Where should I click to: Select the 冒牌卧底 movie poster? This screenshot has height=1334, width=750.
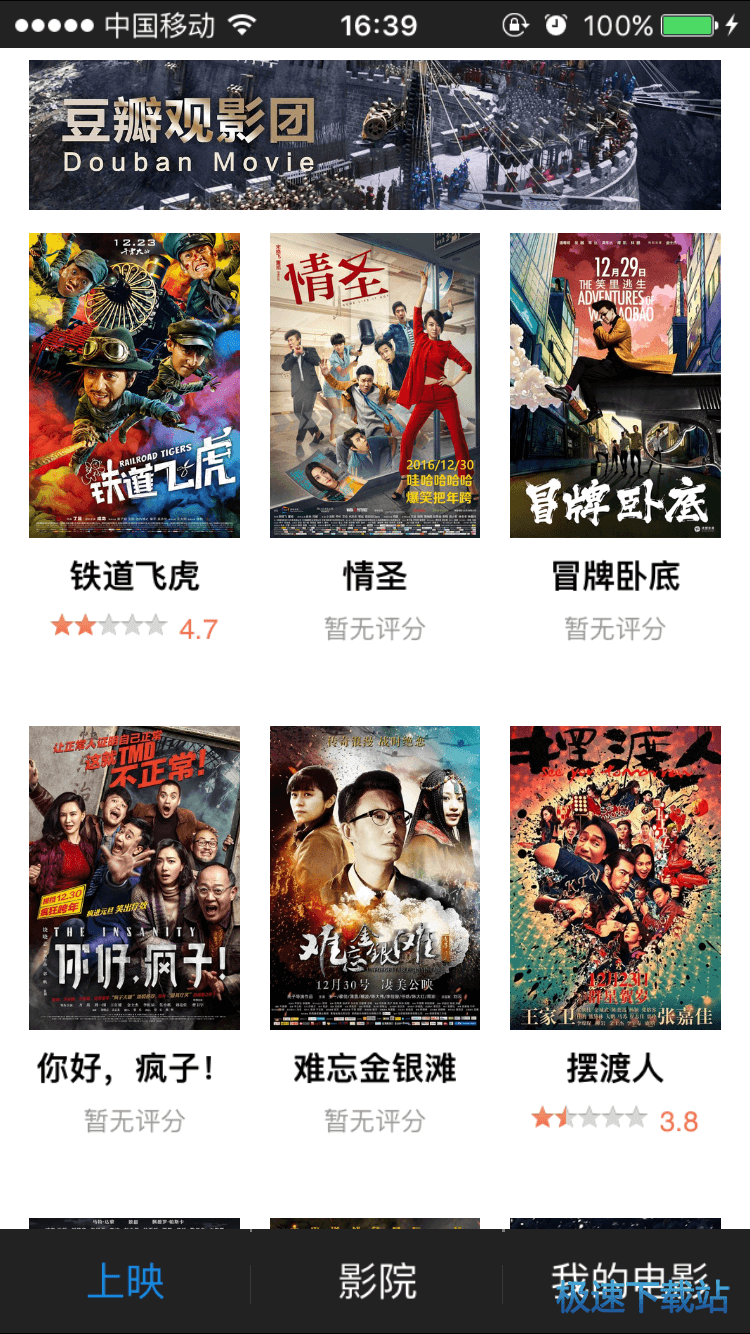(x=615, y=386)
